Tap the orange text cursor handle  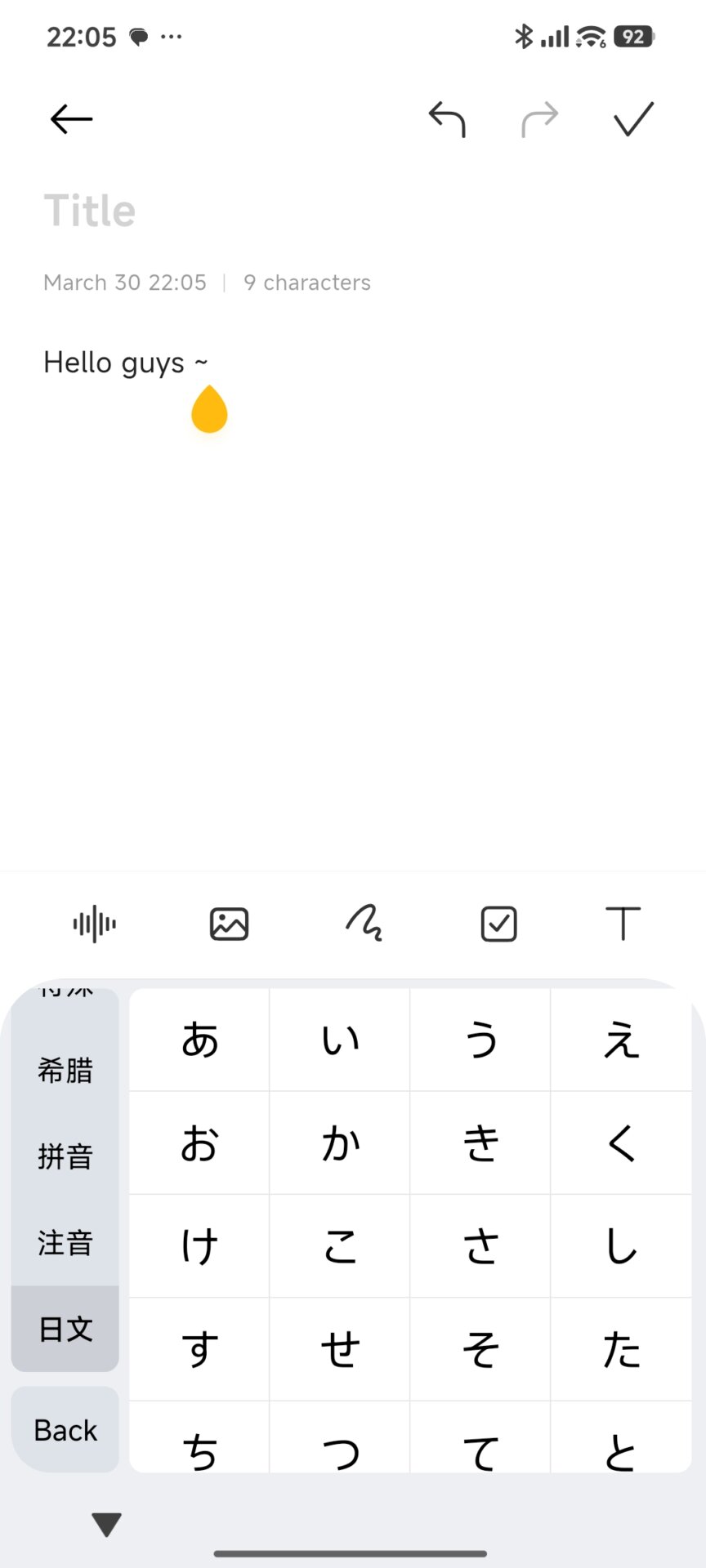(x=209, y=410)
